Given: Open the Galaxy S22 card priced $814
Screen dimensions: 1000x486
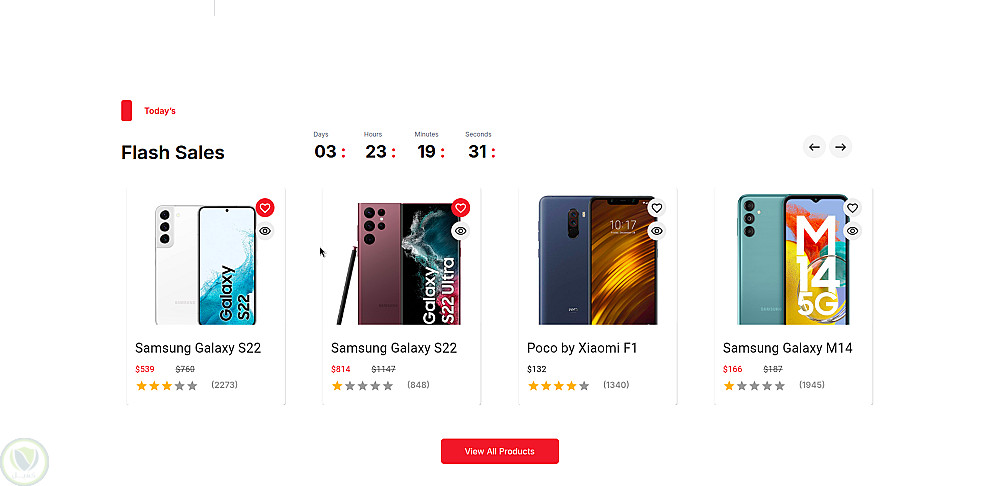Looking at the screenshot, I should click(x=394, y=348).
